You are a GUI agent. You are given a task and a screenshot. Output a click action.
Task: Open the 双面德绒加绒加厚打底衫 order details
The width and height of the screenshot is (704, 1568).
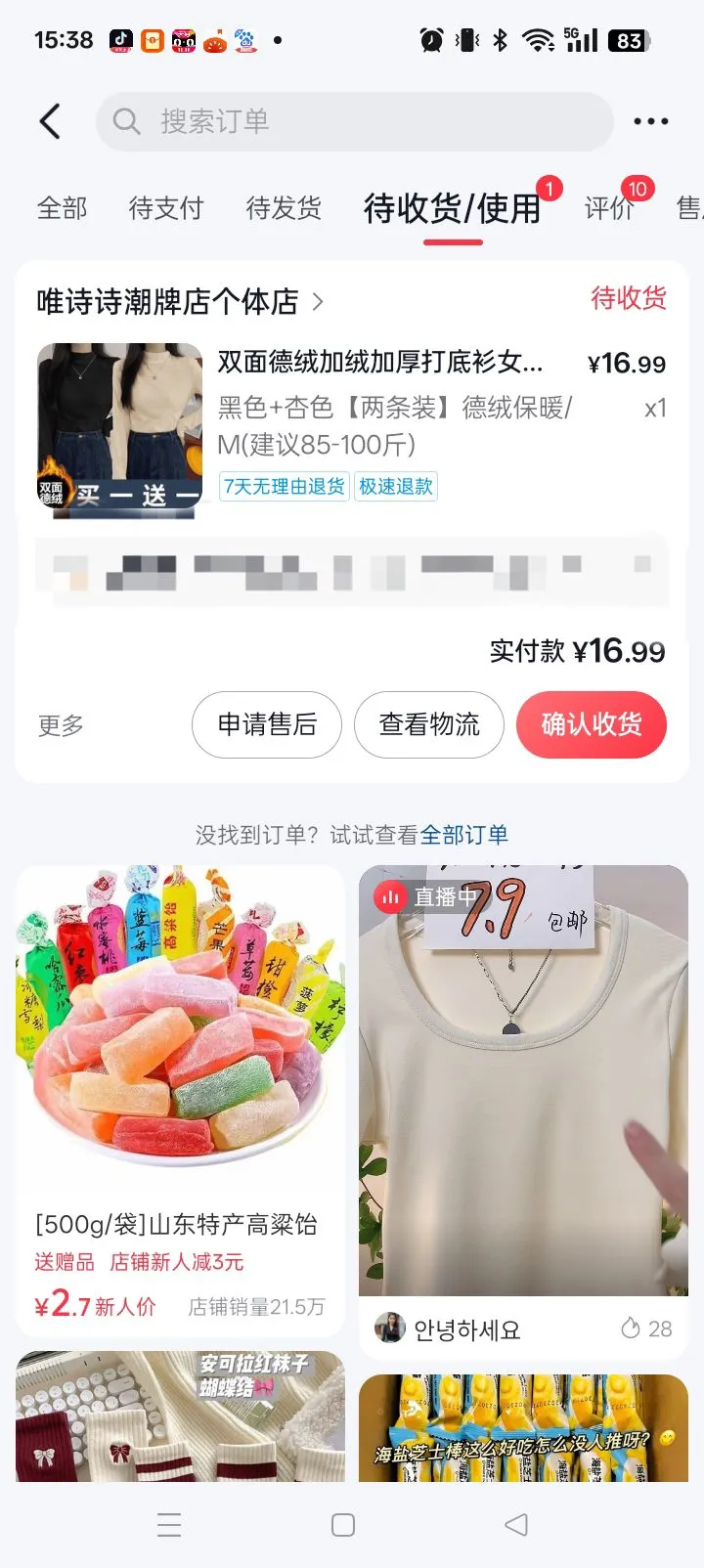379,363
